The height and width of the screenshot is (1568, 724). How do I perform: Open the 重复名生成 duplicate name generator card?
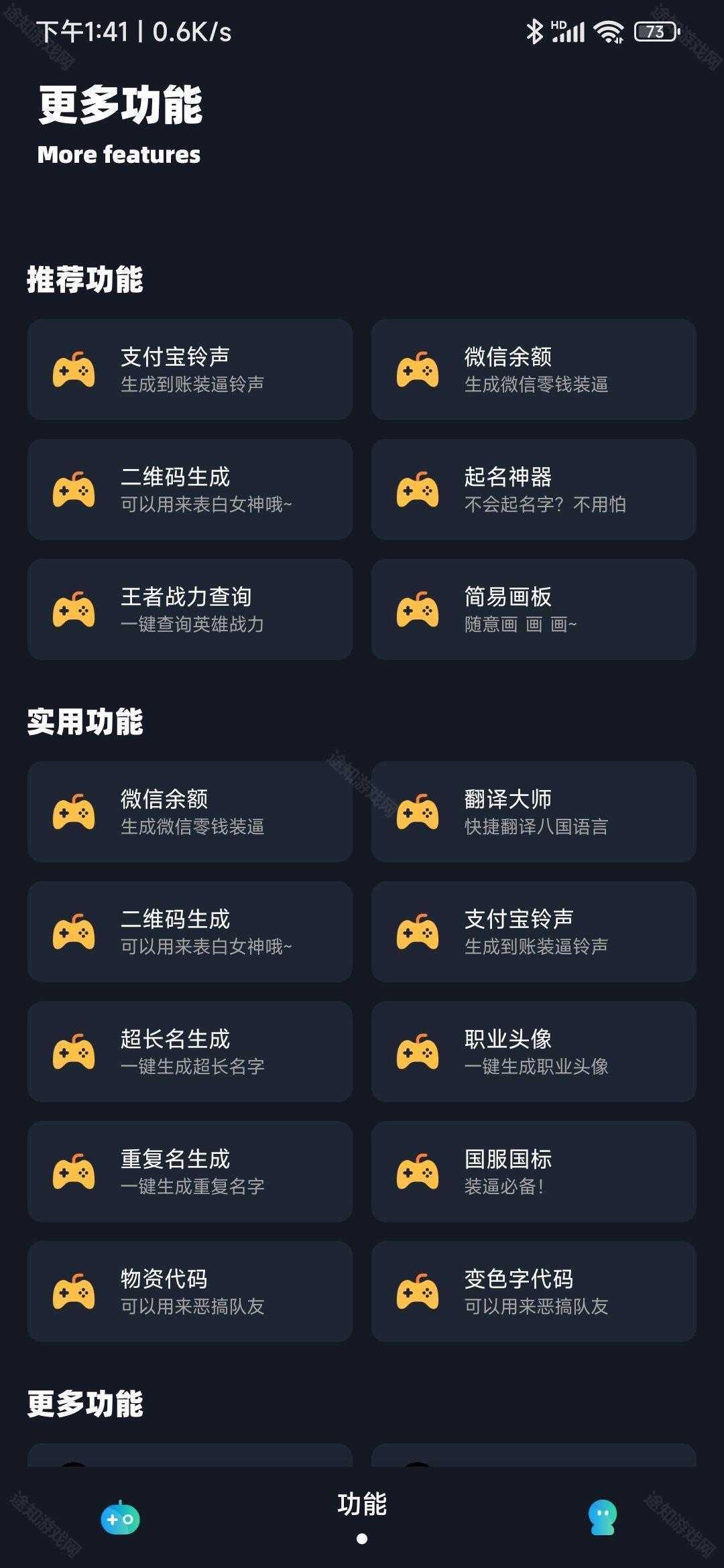click(x=190, y=1172)
